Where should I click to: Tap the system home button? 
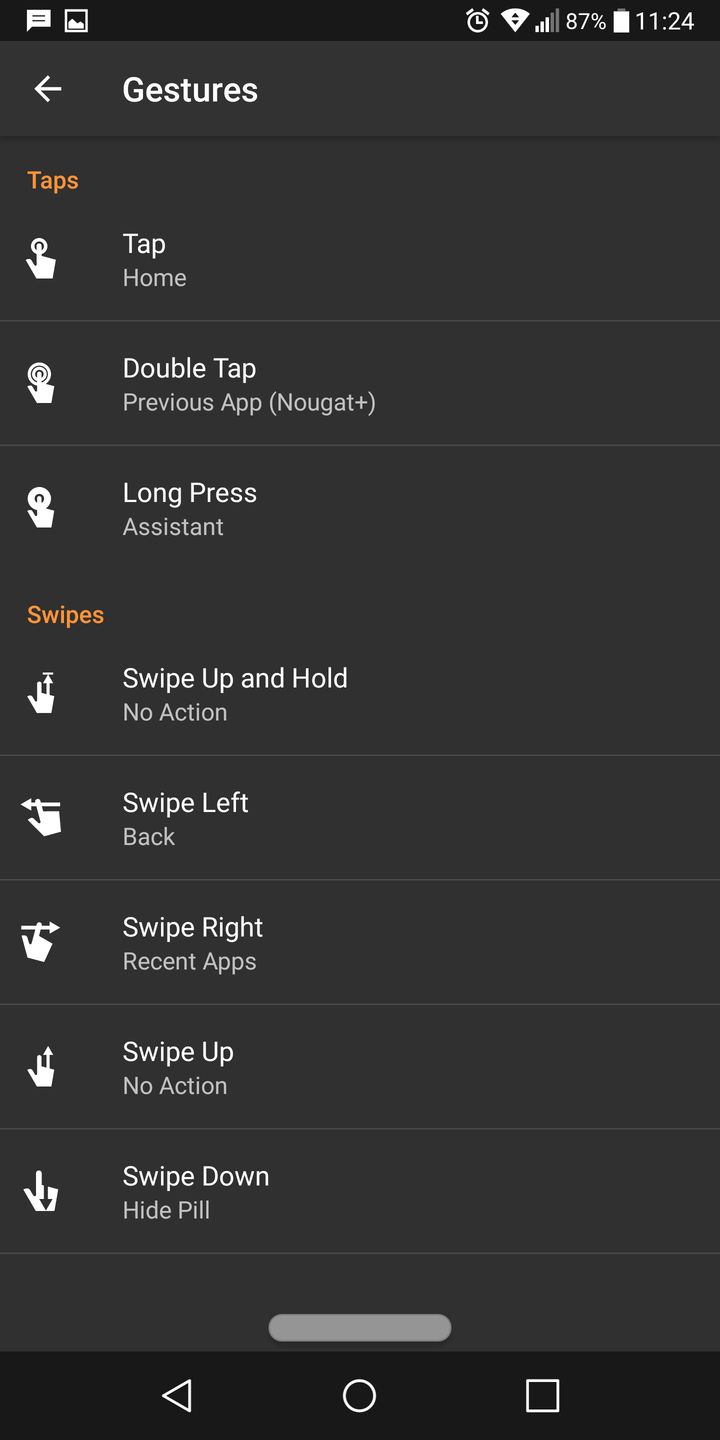359,1395
